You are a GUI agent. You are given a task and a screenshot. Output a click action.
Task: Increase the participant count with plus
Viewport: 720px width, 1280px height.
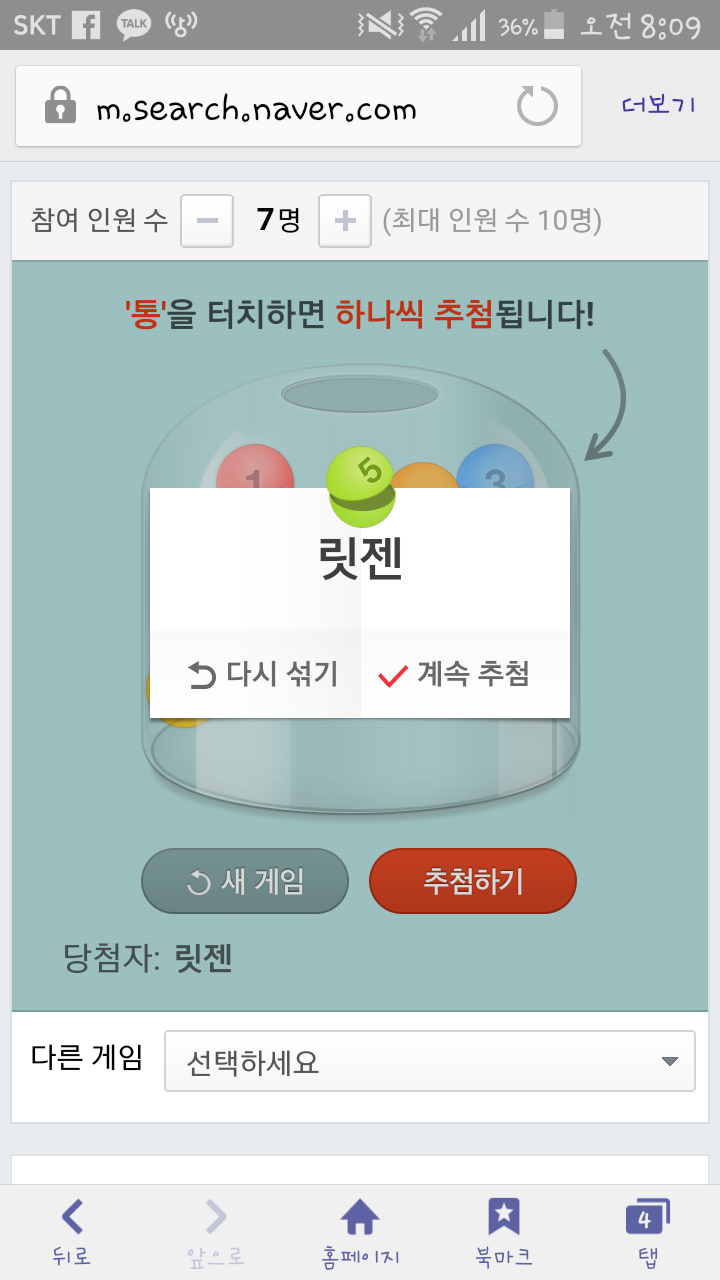coord(345,221)
